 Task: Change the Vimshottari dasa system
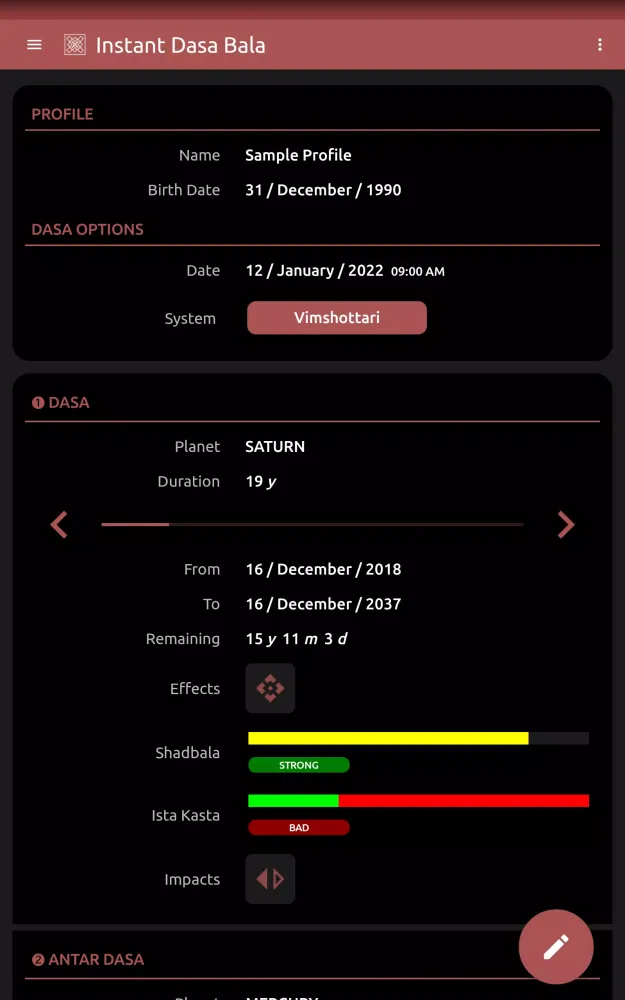pyautogui.click(x=337, y=318)
